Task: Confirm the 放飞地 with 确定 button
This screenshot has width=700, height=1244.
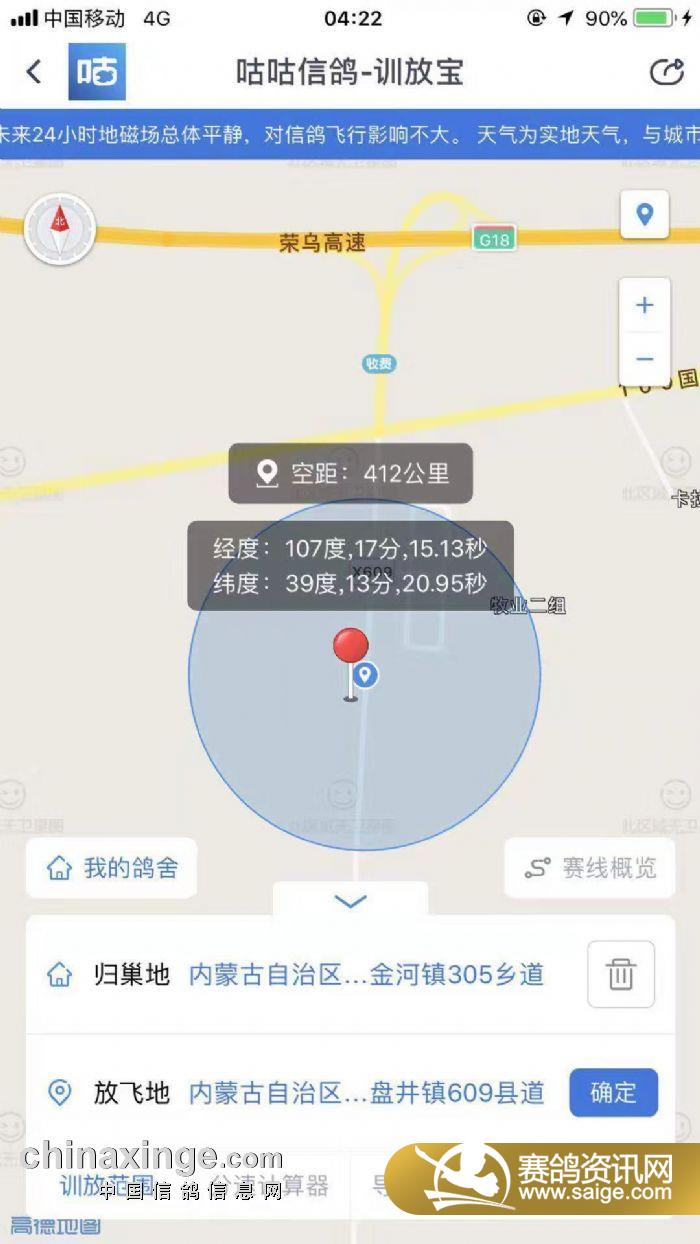Action: pyautogui.click(x=613, y=1093)
